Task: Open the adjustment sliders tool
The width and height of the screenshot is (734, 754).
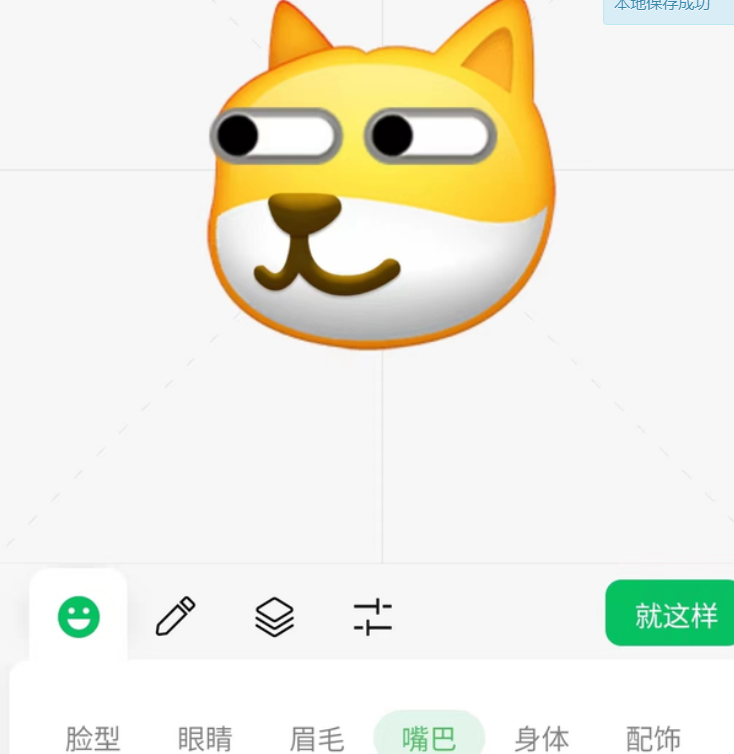Action: tap(373, 616)
